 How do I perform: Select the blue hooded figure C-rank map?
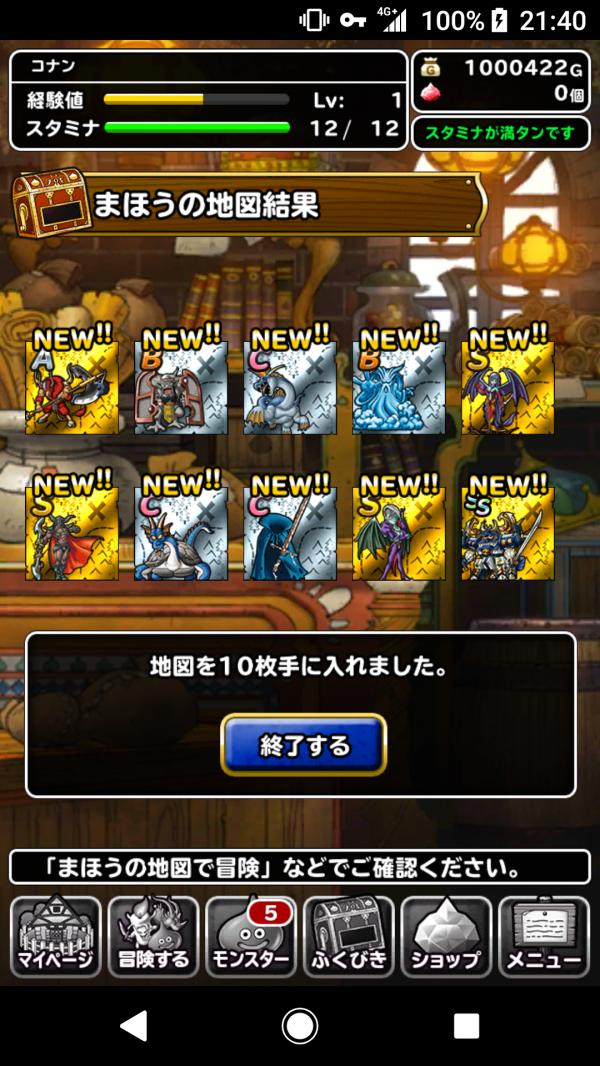pos(290,533)
